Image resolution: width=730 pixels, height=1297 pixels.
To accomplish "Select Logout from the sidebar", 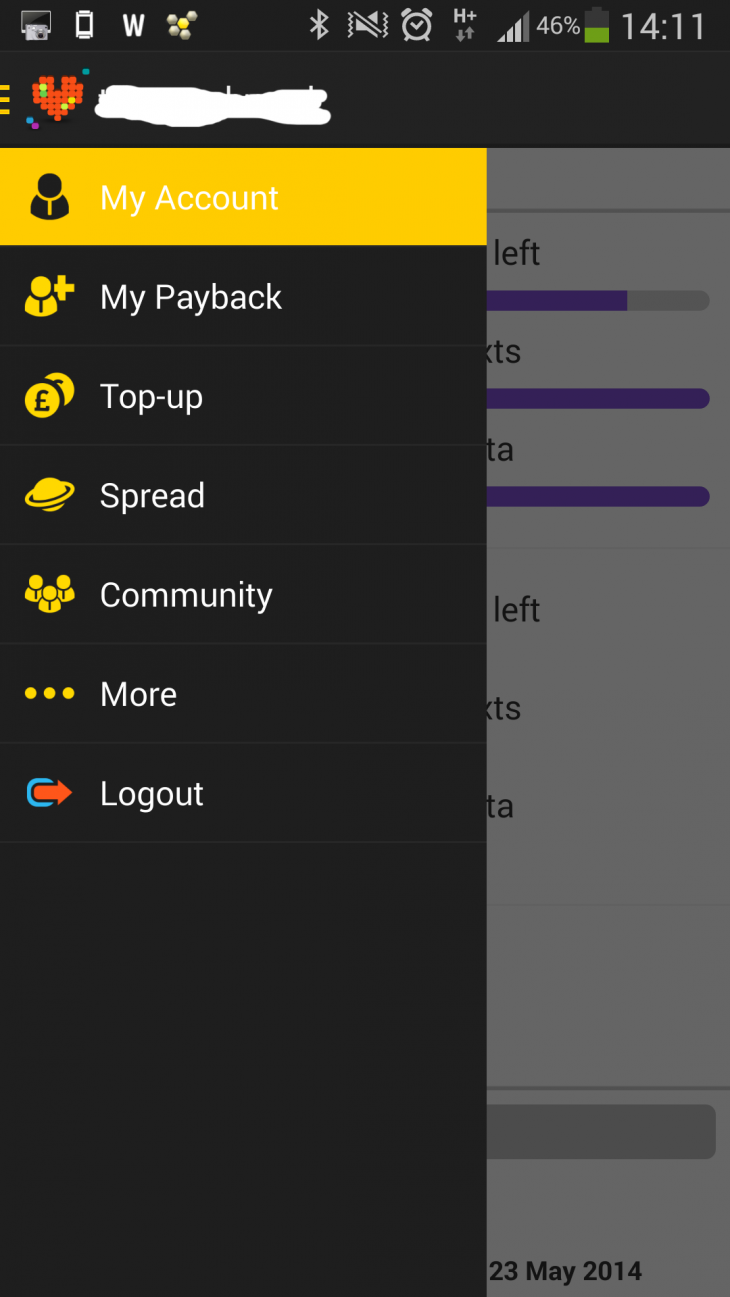I will (x=151, y=792).
